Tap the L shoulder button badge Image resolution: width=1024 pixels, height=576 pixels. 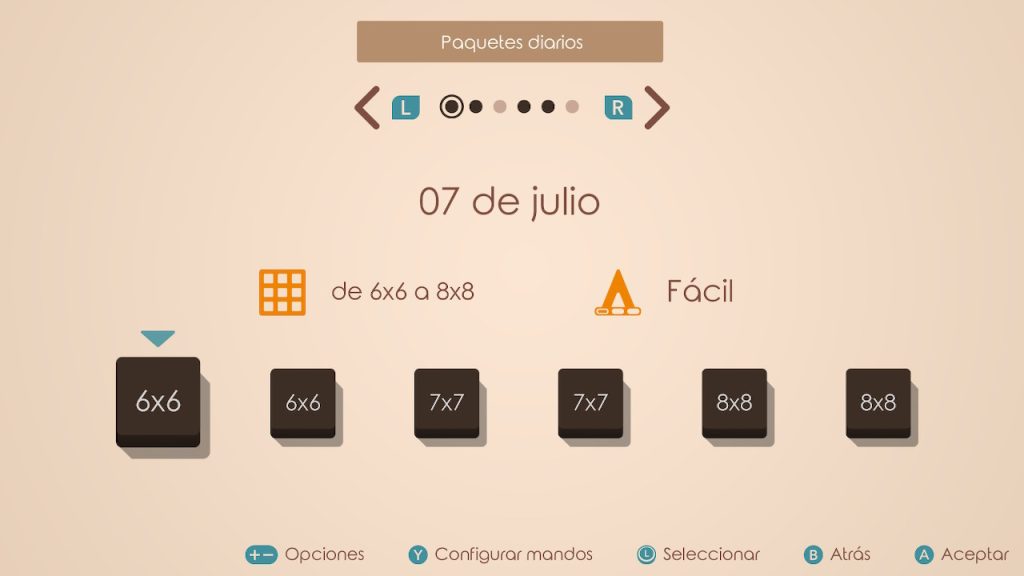point(405,107)
